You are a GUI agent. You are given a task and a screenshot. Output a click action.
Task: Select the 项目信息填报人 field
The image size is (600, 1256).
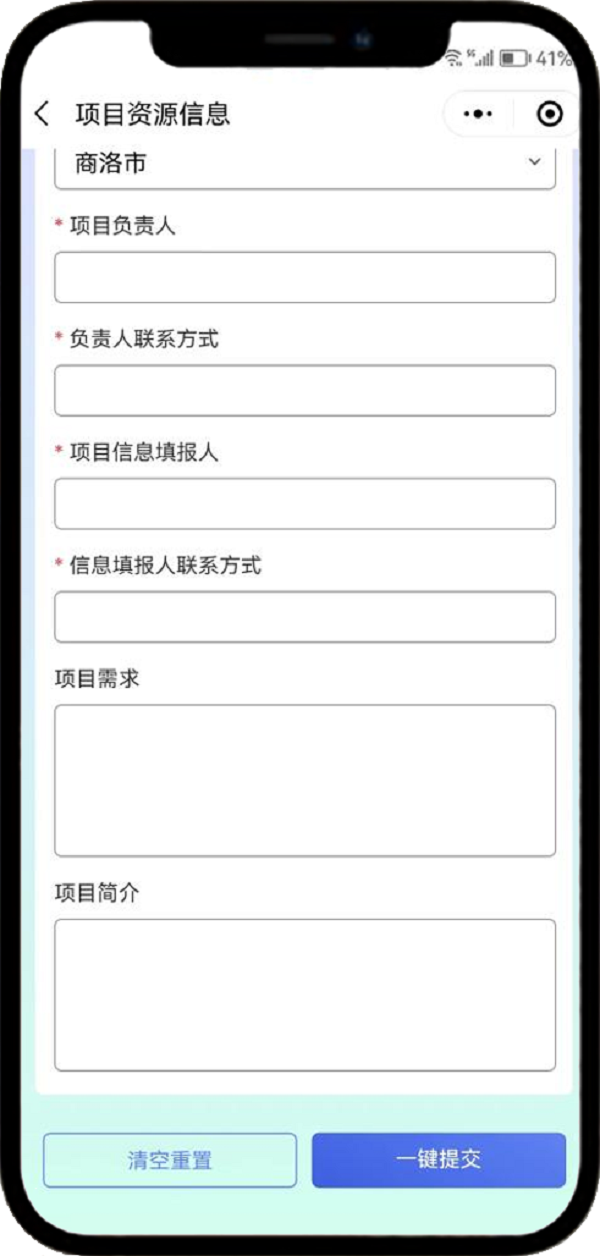click(x=305, y=503)
